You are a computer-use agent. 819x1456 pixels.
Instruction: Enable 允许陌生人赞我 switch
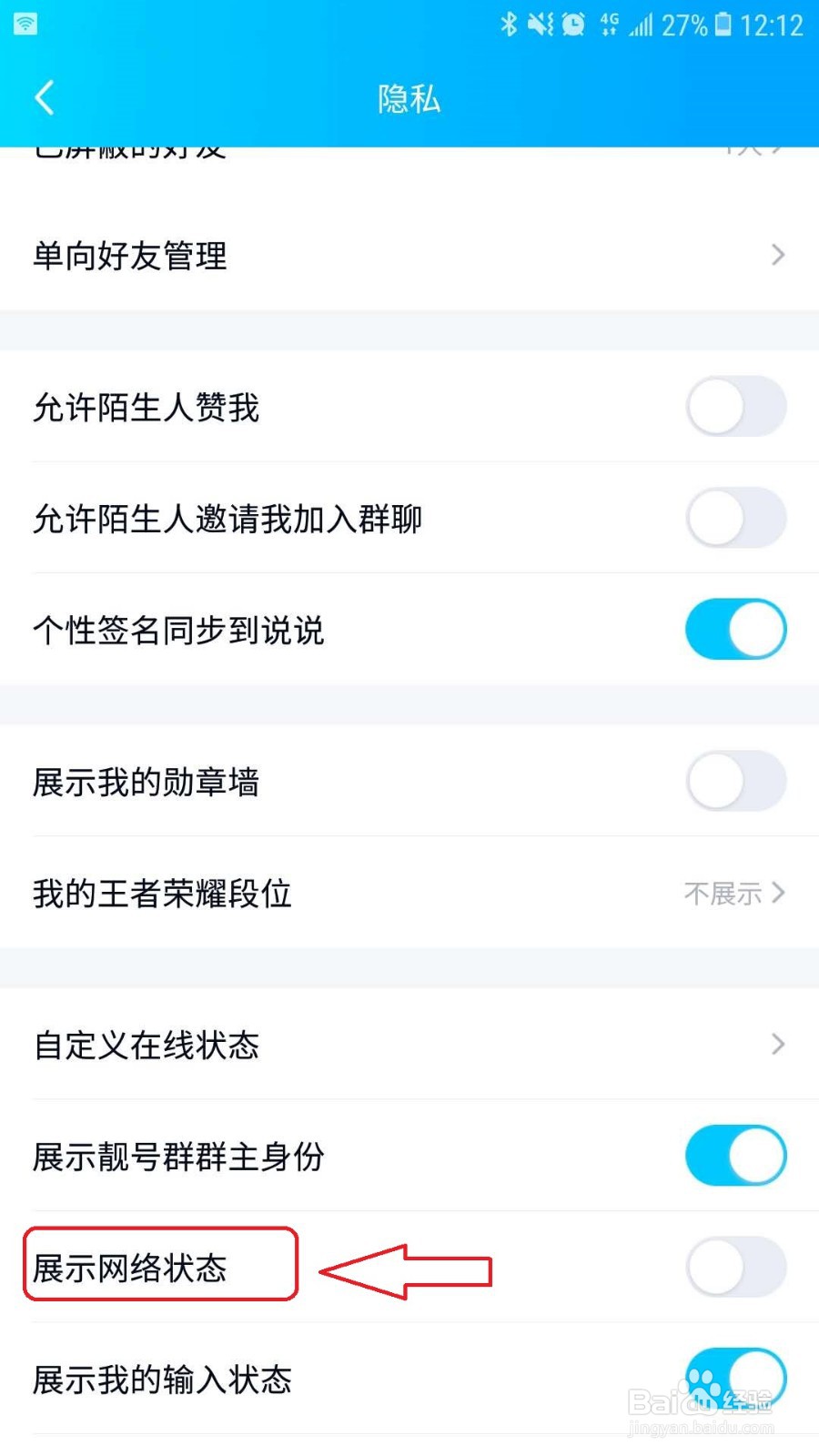735,407
